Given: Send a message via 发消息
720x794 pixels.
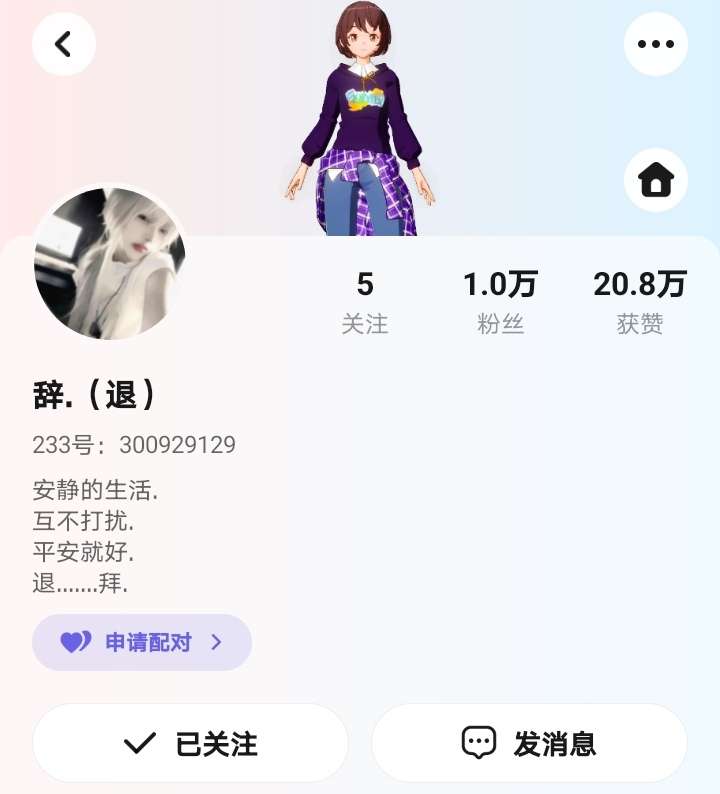Looking at the screenshot, I should point(529,743).
